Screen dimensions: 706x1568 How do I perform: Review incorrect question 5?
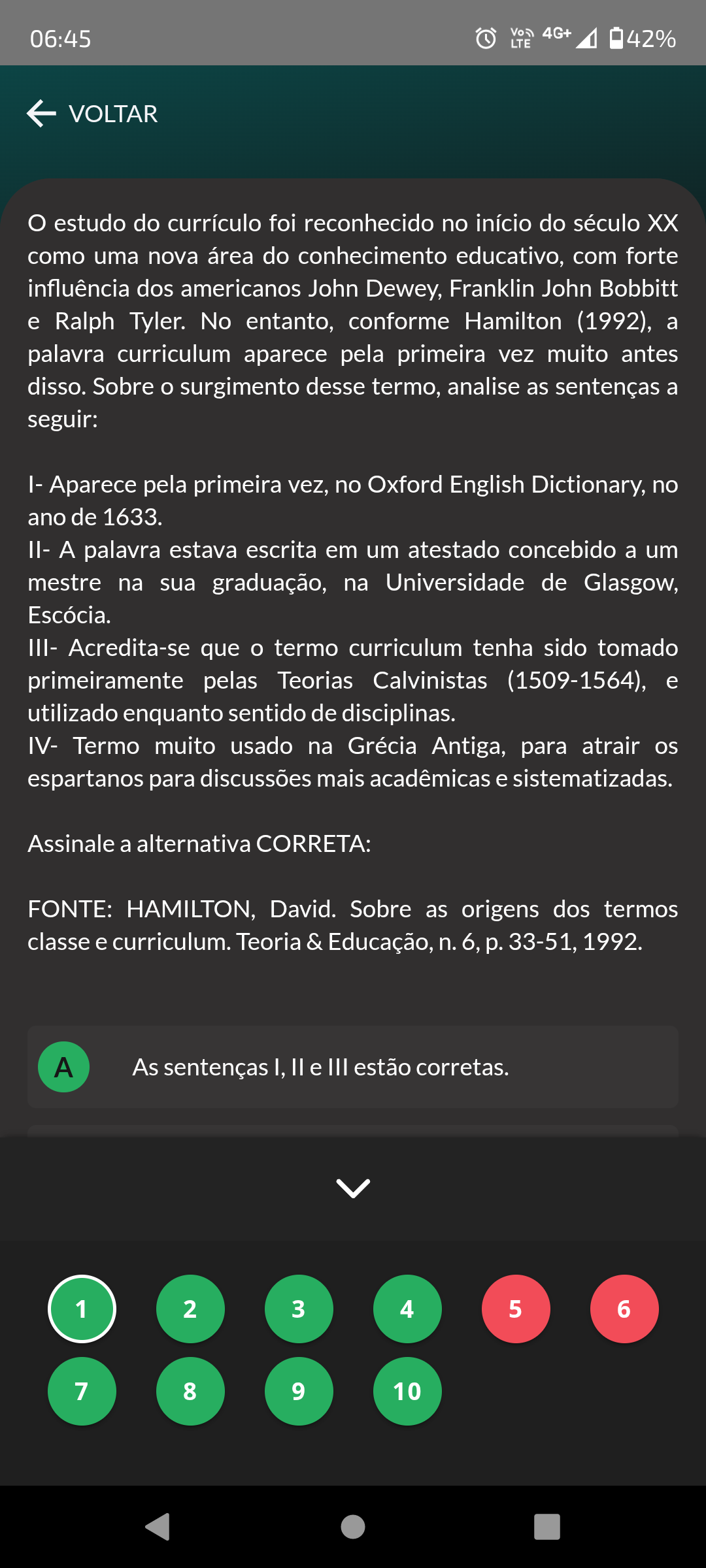(x=516, y=1309)
